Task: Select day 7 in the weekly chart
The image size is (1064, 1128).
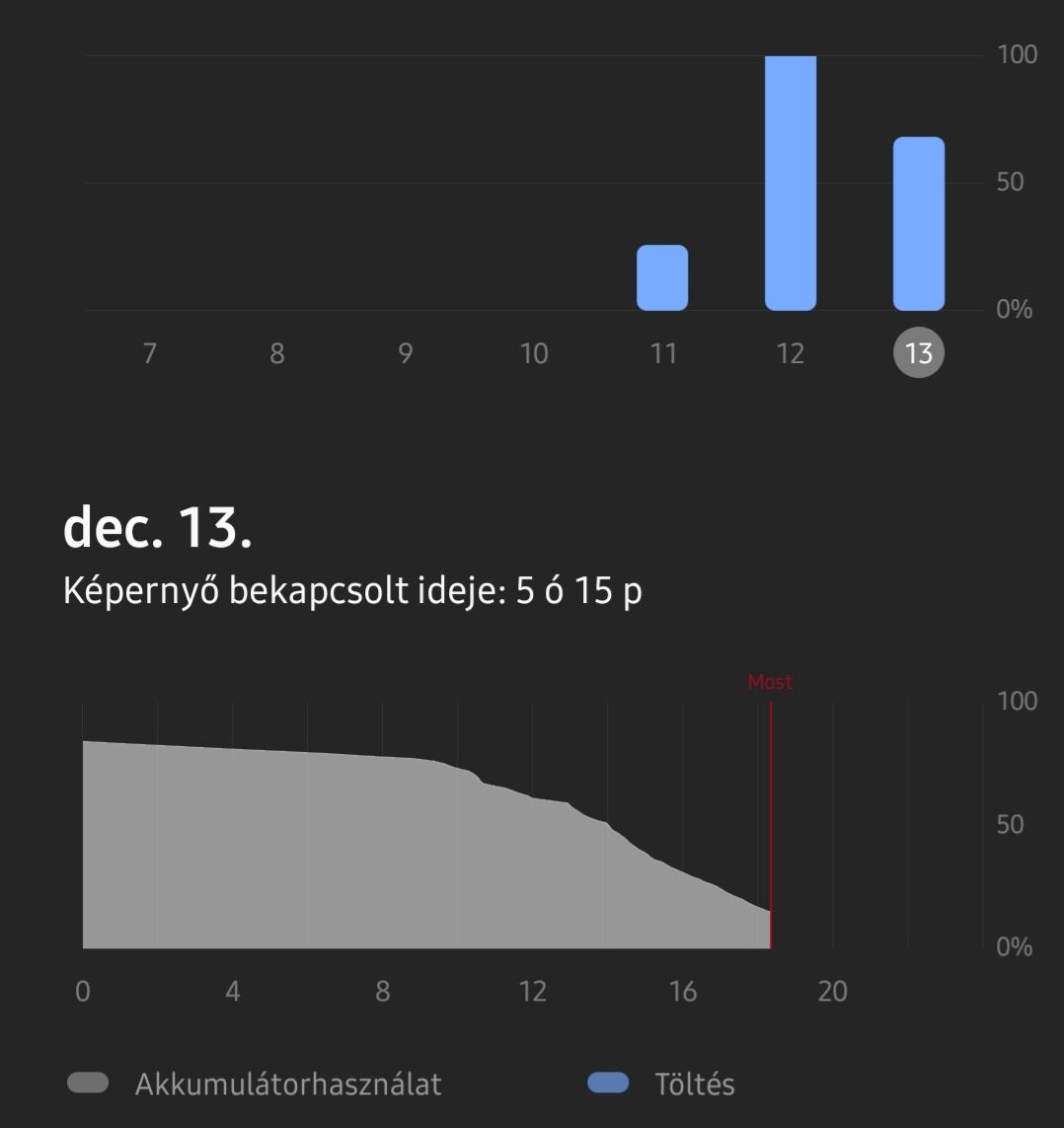Action: tap(149, 353)
